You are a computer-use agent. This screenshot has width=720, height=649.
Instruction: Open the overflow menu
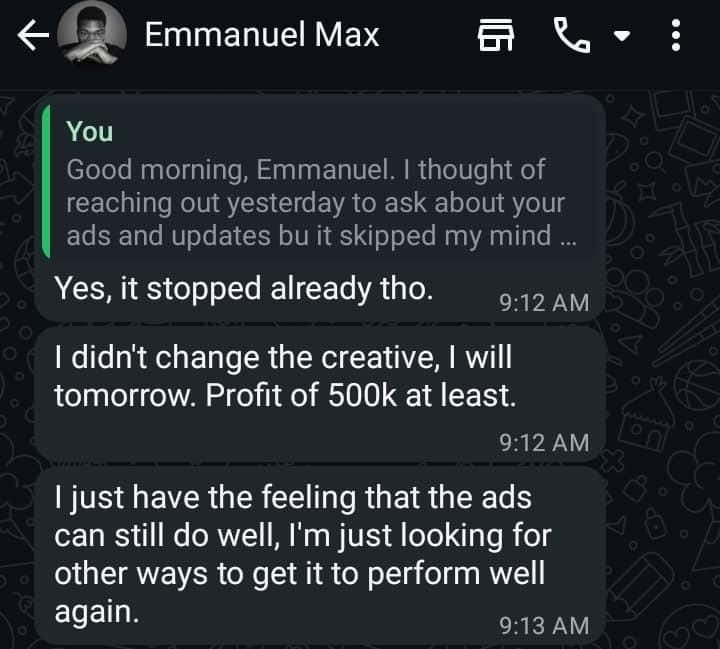tap(676, 37)
